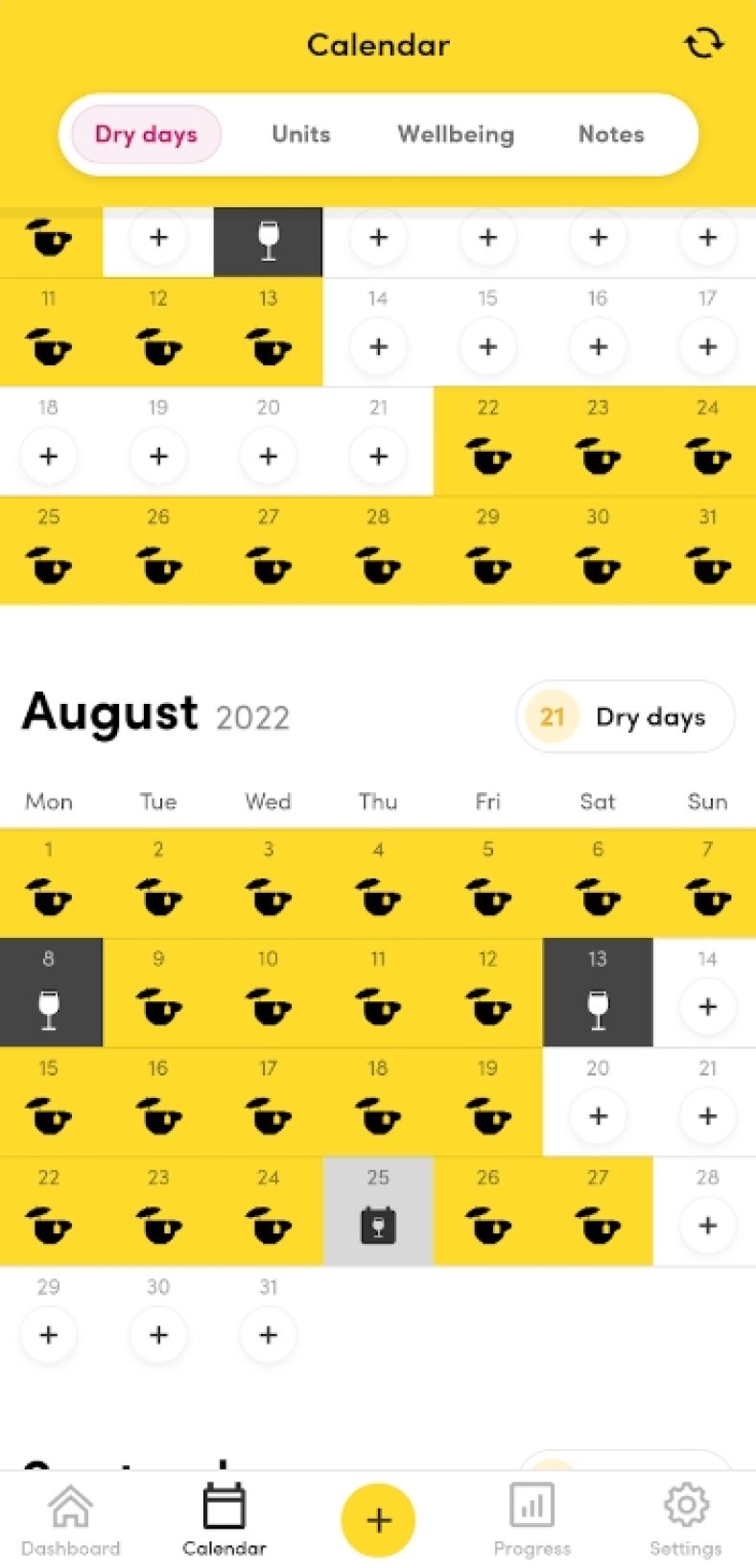Toggle a dry day on August 14
Screen dimensions: 756x1568
click(x=707, y=1007)
